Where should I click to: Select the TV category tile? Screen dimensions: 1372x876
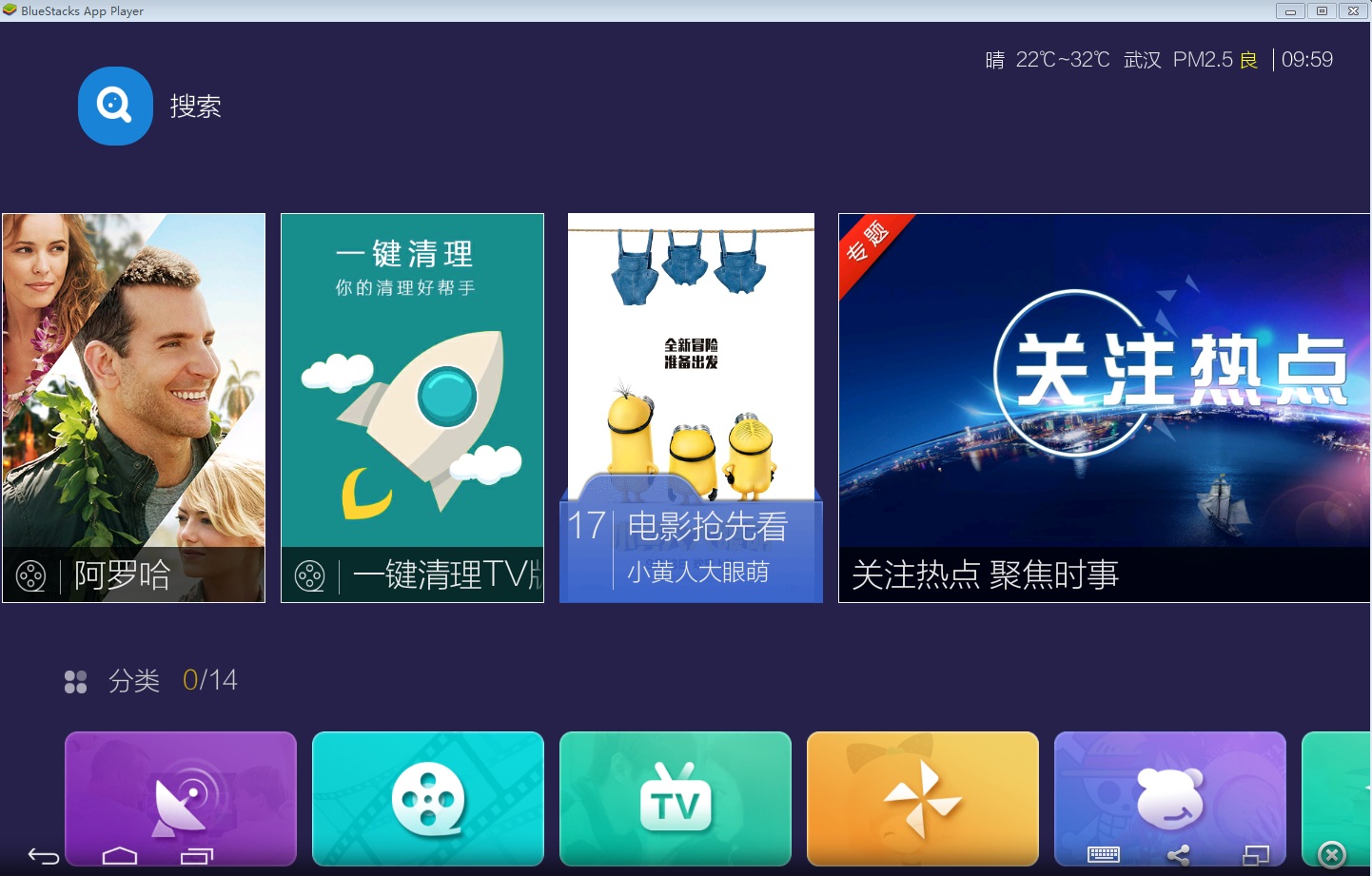point(676,797)
